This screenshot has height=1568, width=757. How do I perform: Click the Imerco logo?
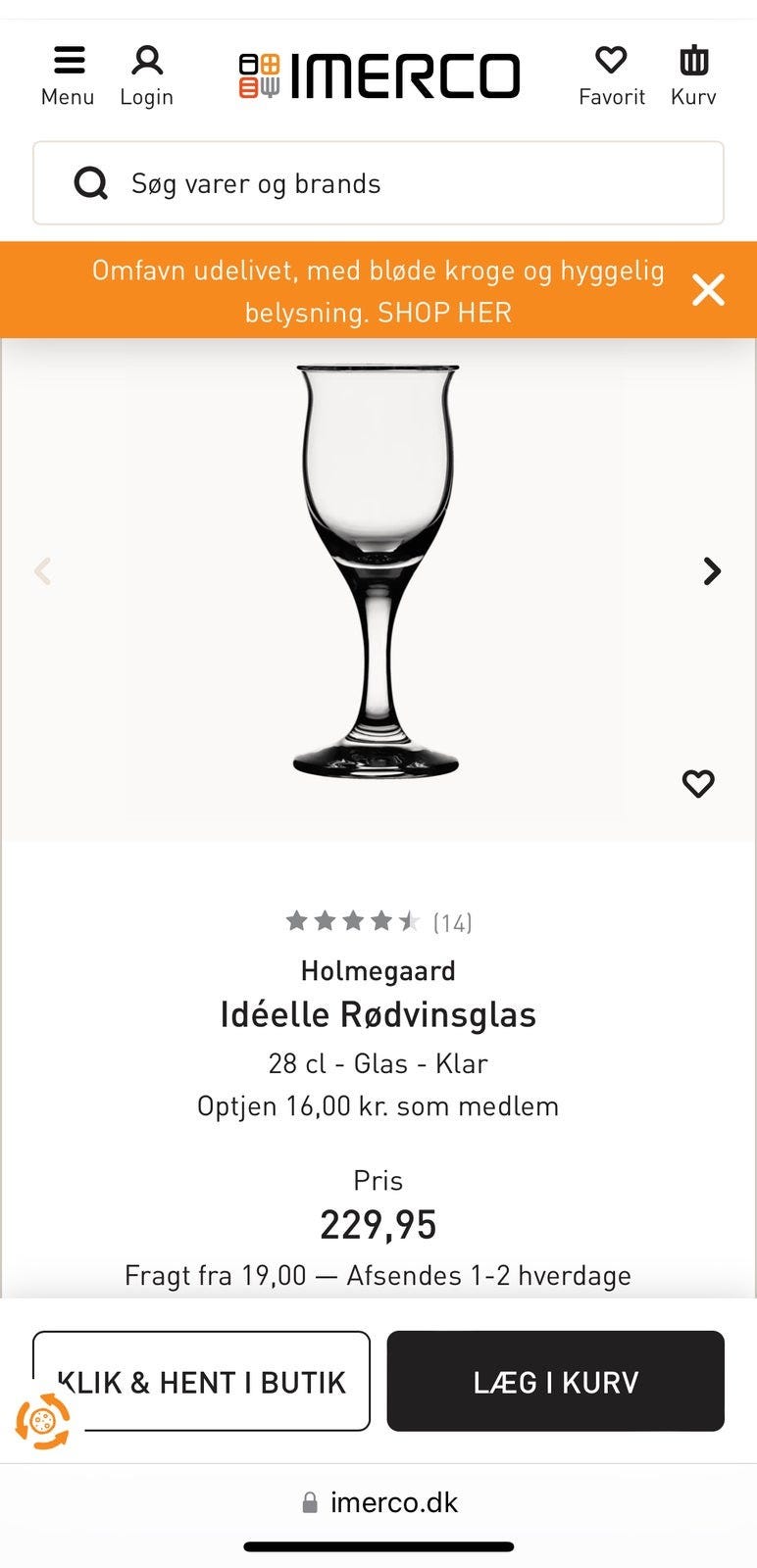(378, 73)
